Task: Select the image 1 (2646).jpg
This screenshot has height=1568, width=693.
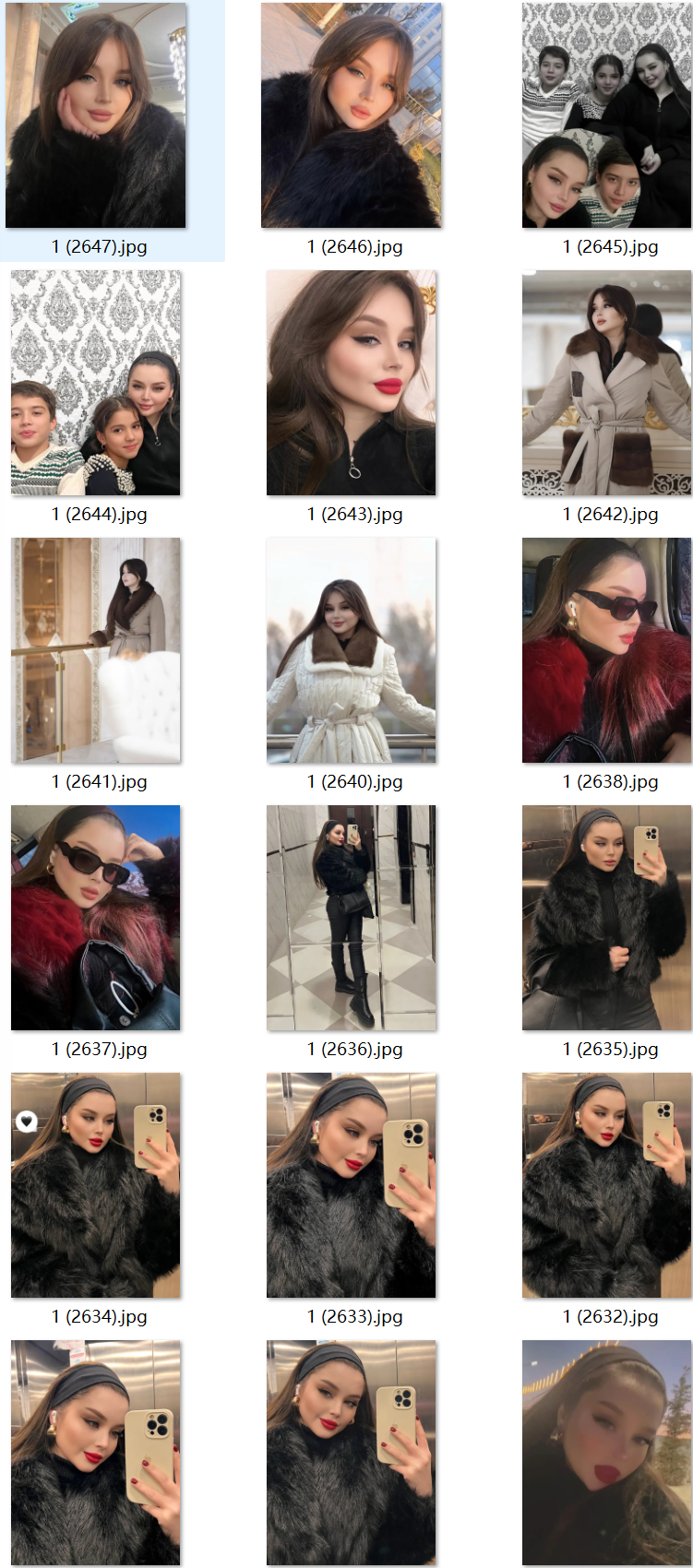Action: [352, 115]
